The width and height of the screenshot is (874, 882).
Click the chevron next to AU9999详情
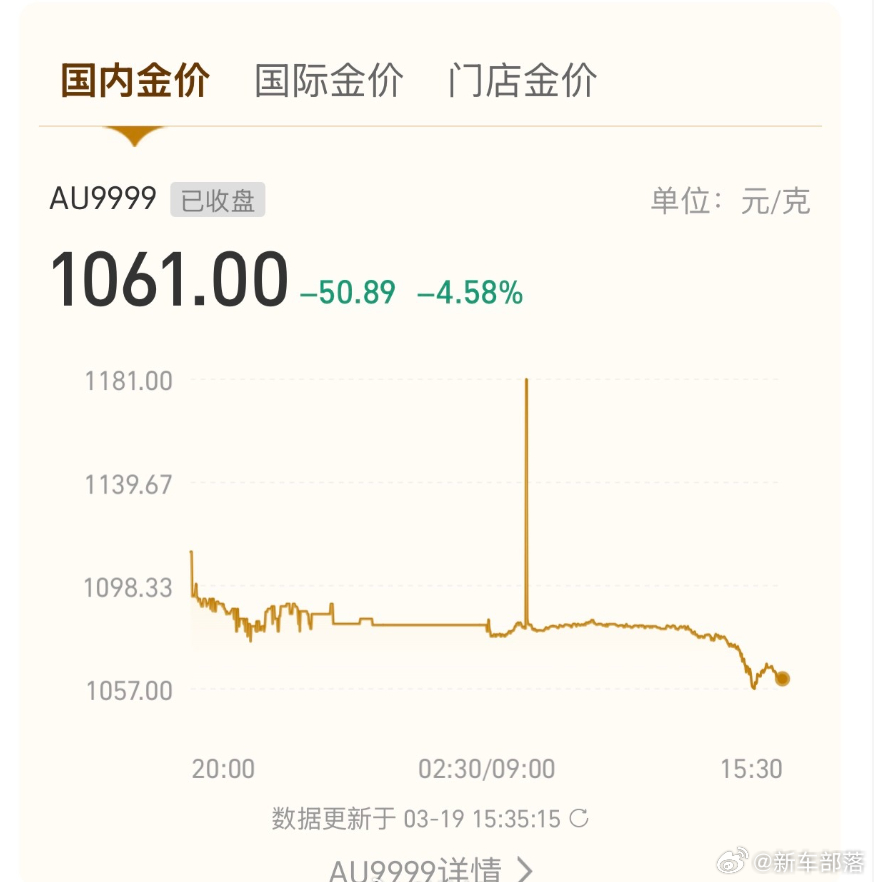click(x=524, y=868)
